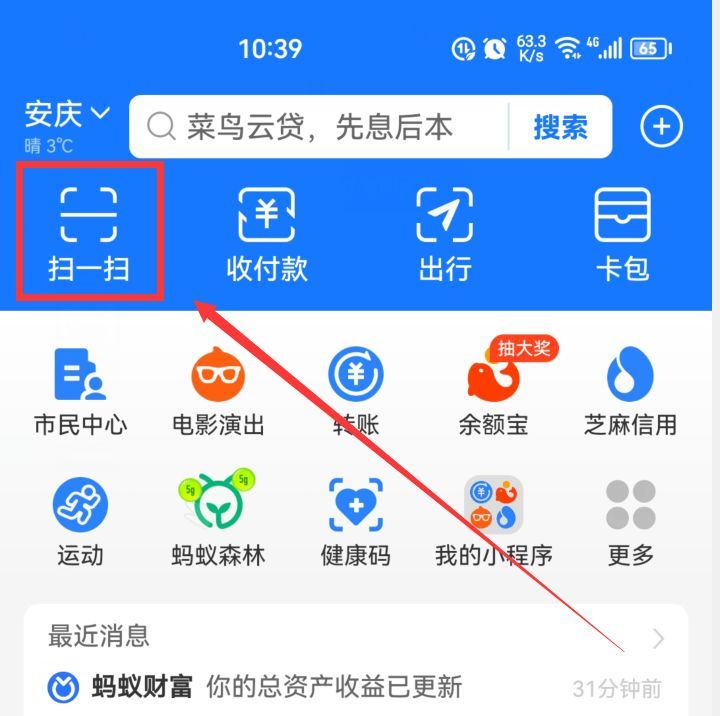Expand 最近消息 with the chevron
Image resolution: width=720 pixels, height=716 pixels.
point(657,637)
